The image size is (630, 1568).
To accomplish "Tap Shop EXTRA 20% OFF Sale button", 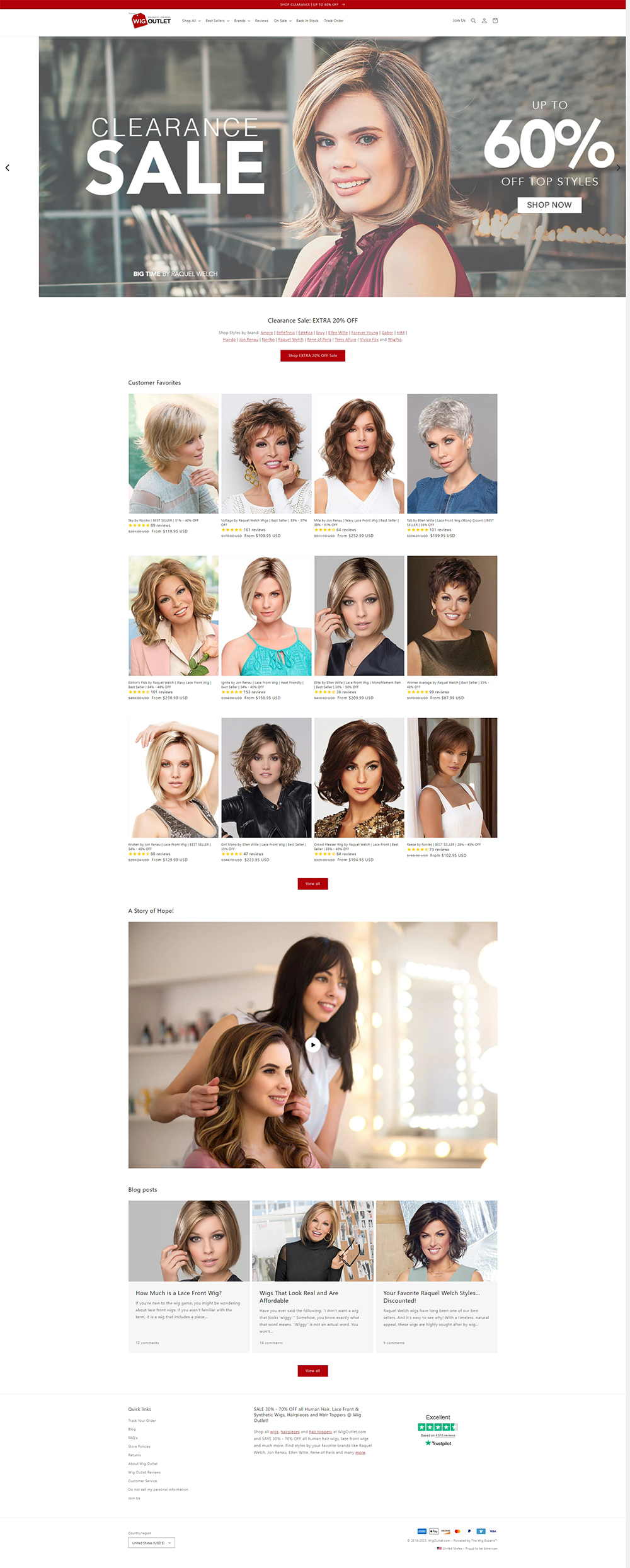I will point(312,355).
